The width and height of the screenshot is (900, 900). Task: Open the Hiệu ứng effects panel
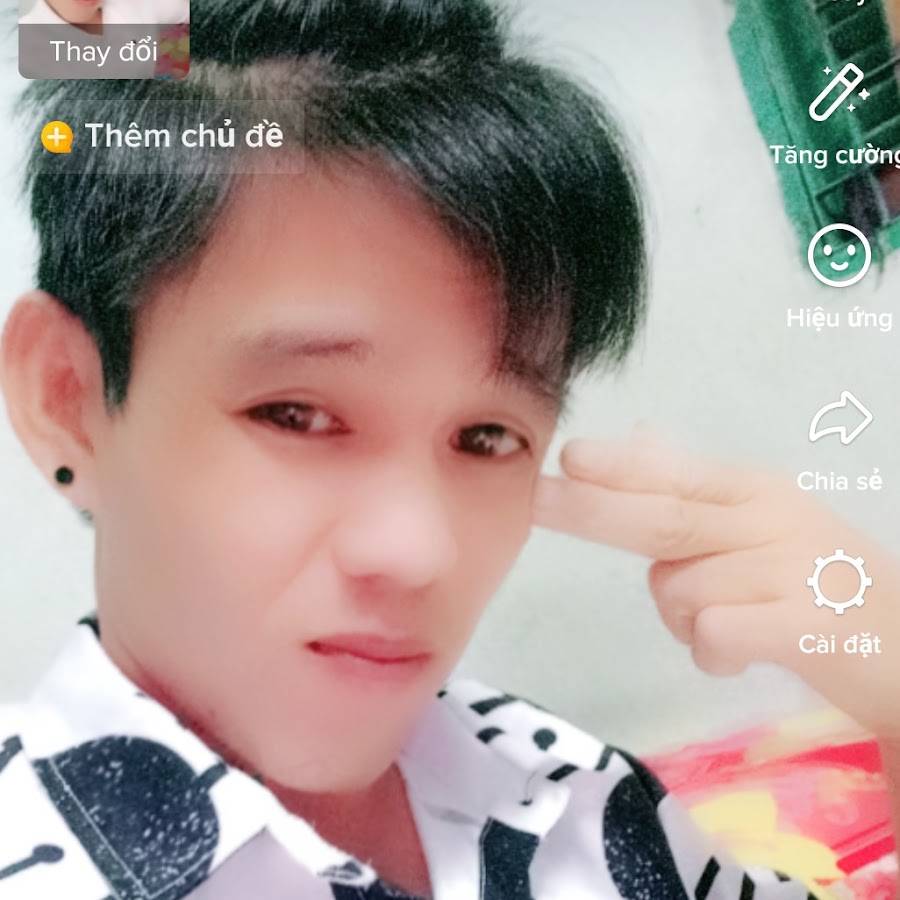coord(839,257)
